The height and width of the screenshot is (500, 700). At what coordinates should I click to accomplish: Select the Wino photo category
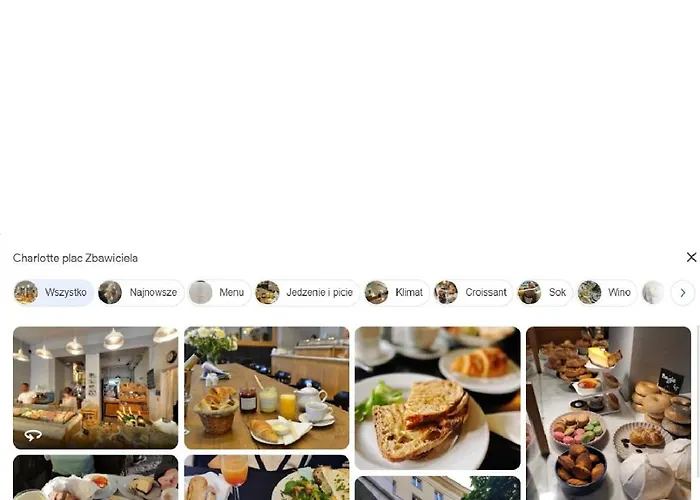click(607, 293)
